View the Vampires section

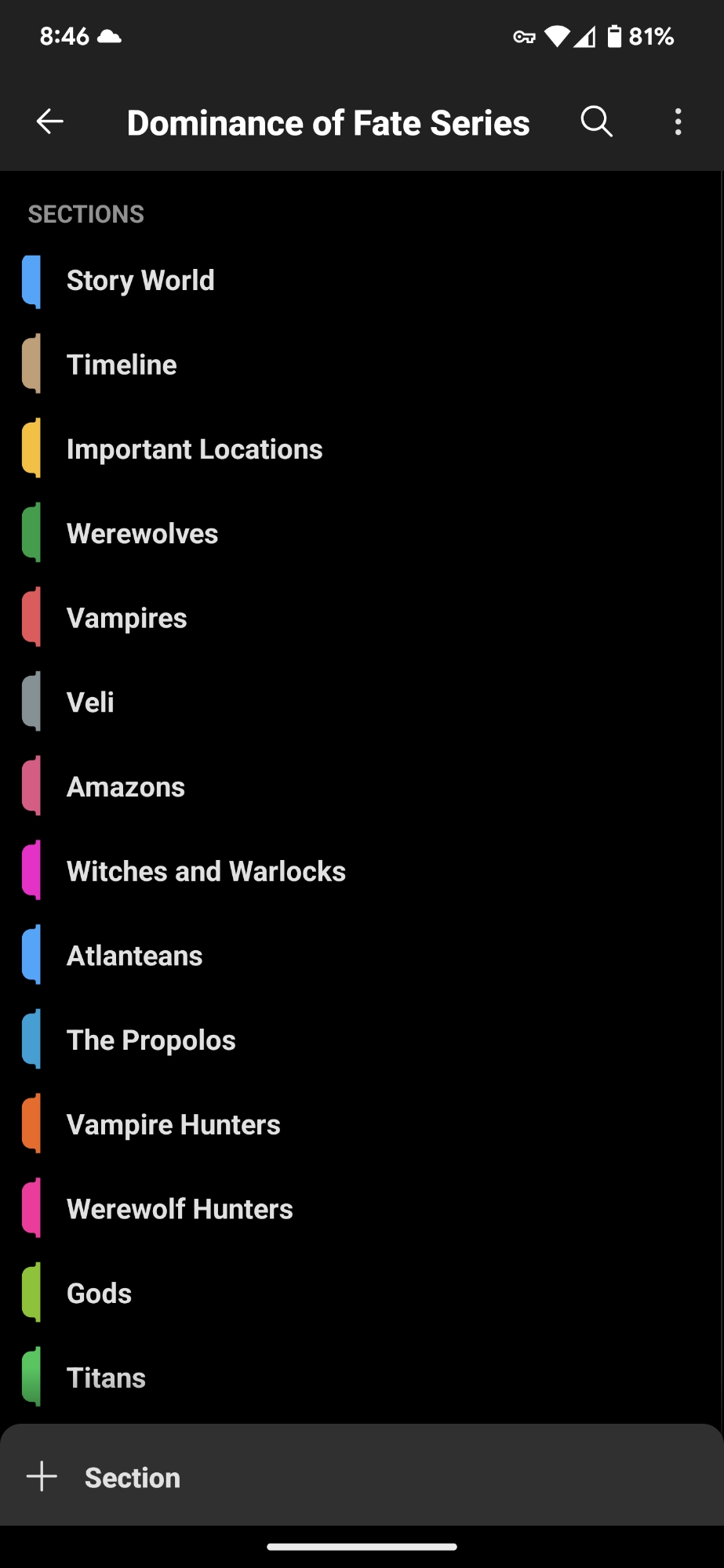pyautogui.click(x=126, y=619)
